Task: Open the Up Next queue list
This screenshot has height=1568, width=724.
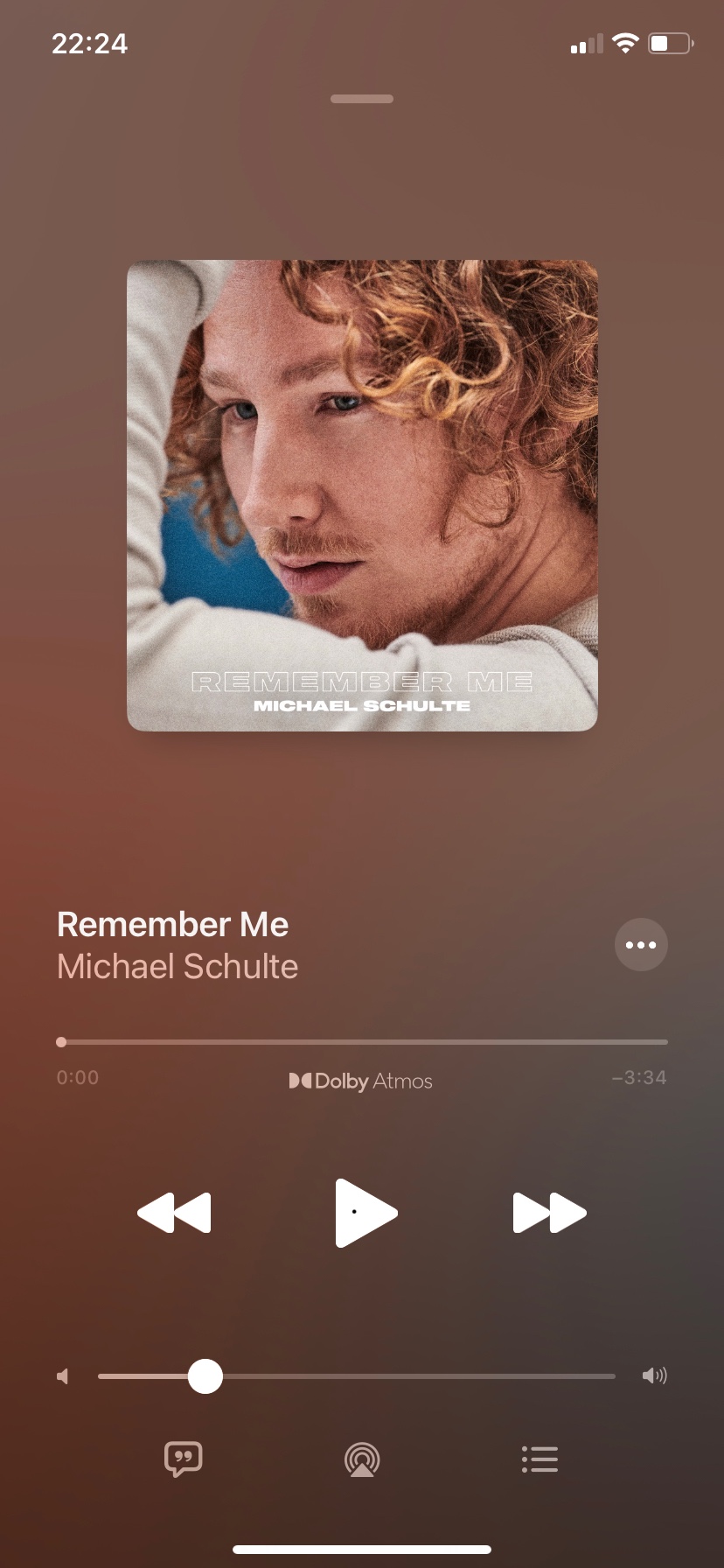Action: [x=540, y=1459]
